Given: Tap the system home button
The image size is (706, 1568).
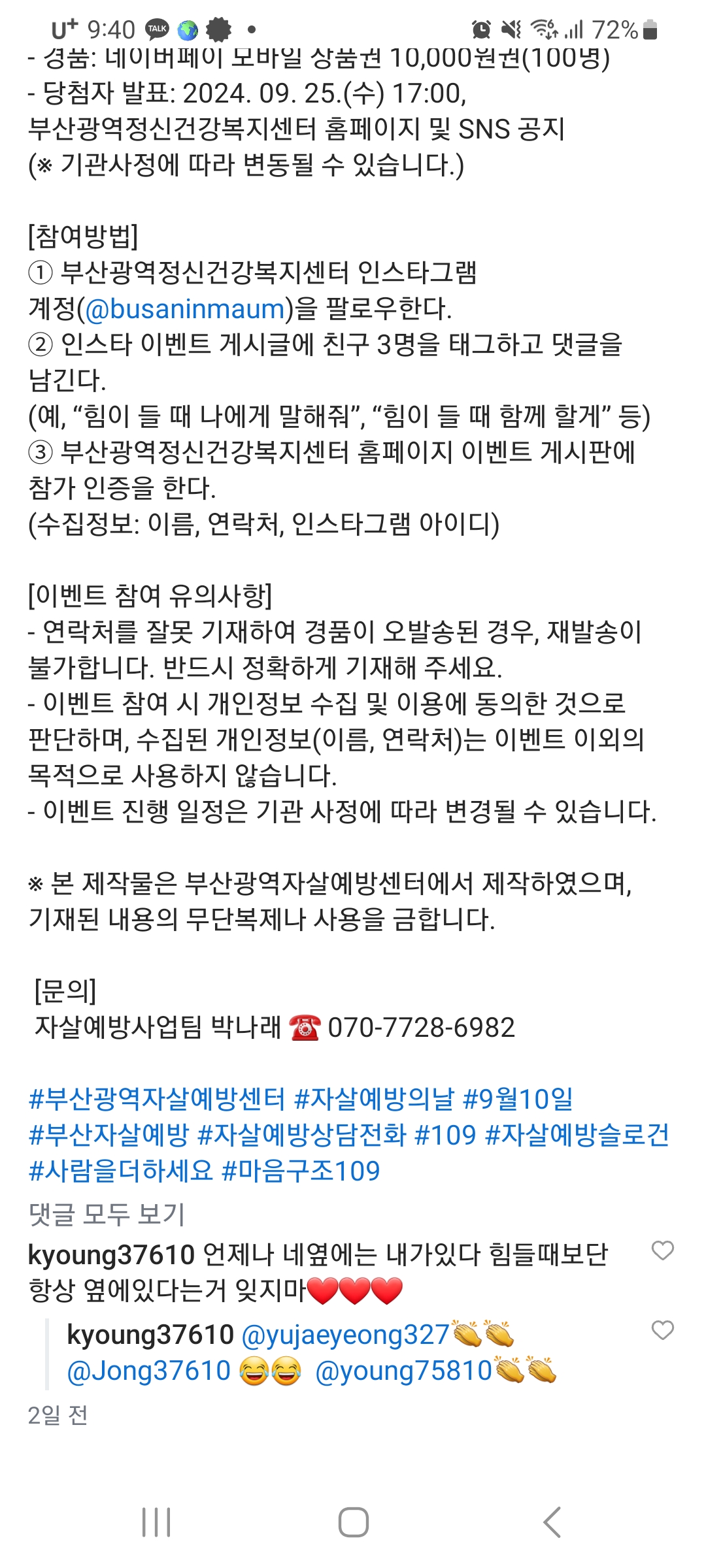Looking at the screenshot, I should (x=353, y=1522).
